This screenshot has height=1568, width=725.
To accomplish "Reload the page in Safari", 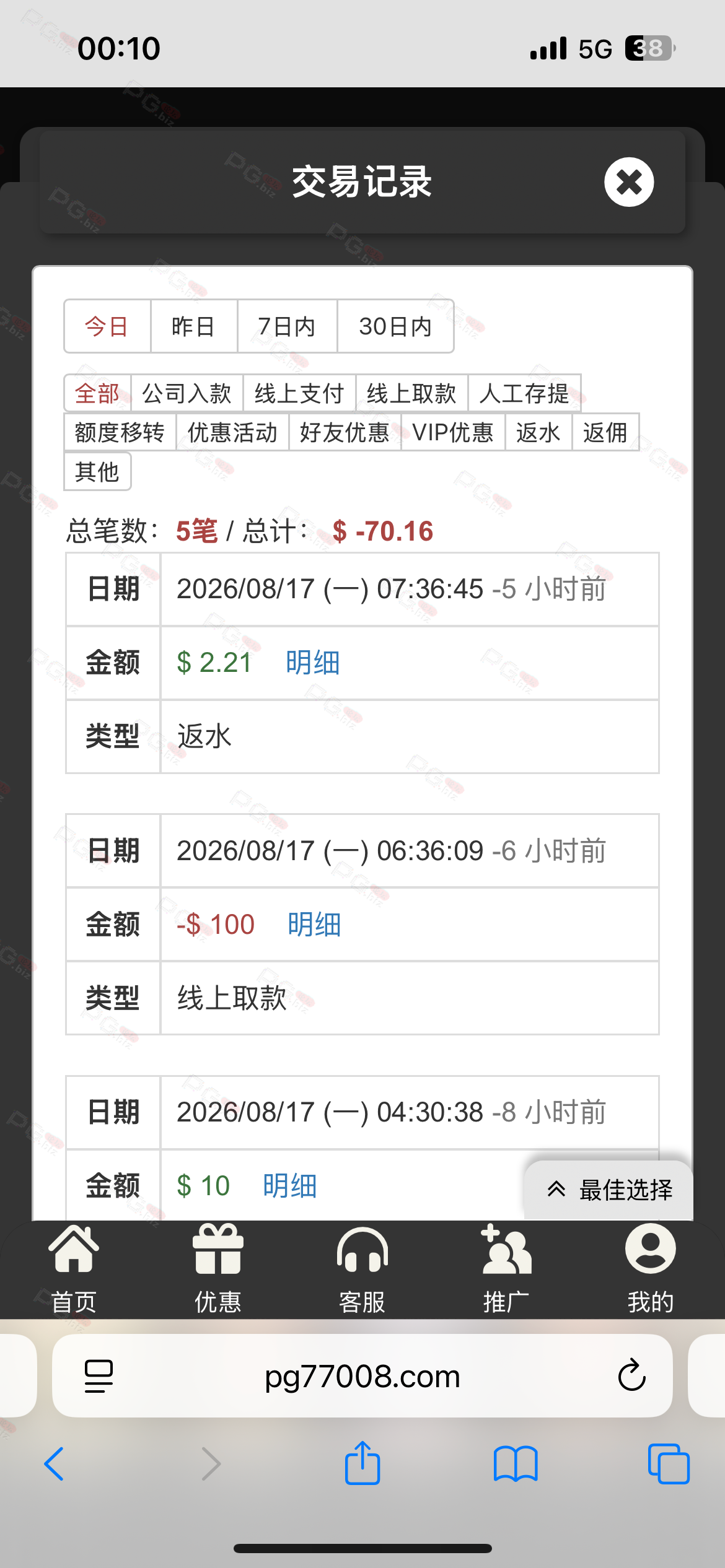I will pos(631,1375).
